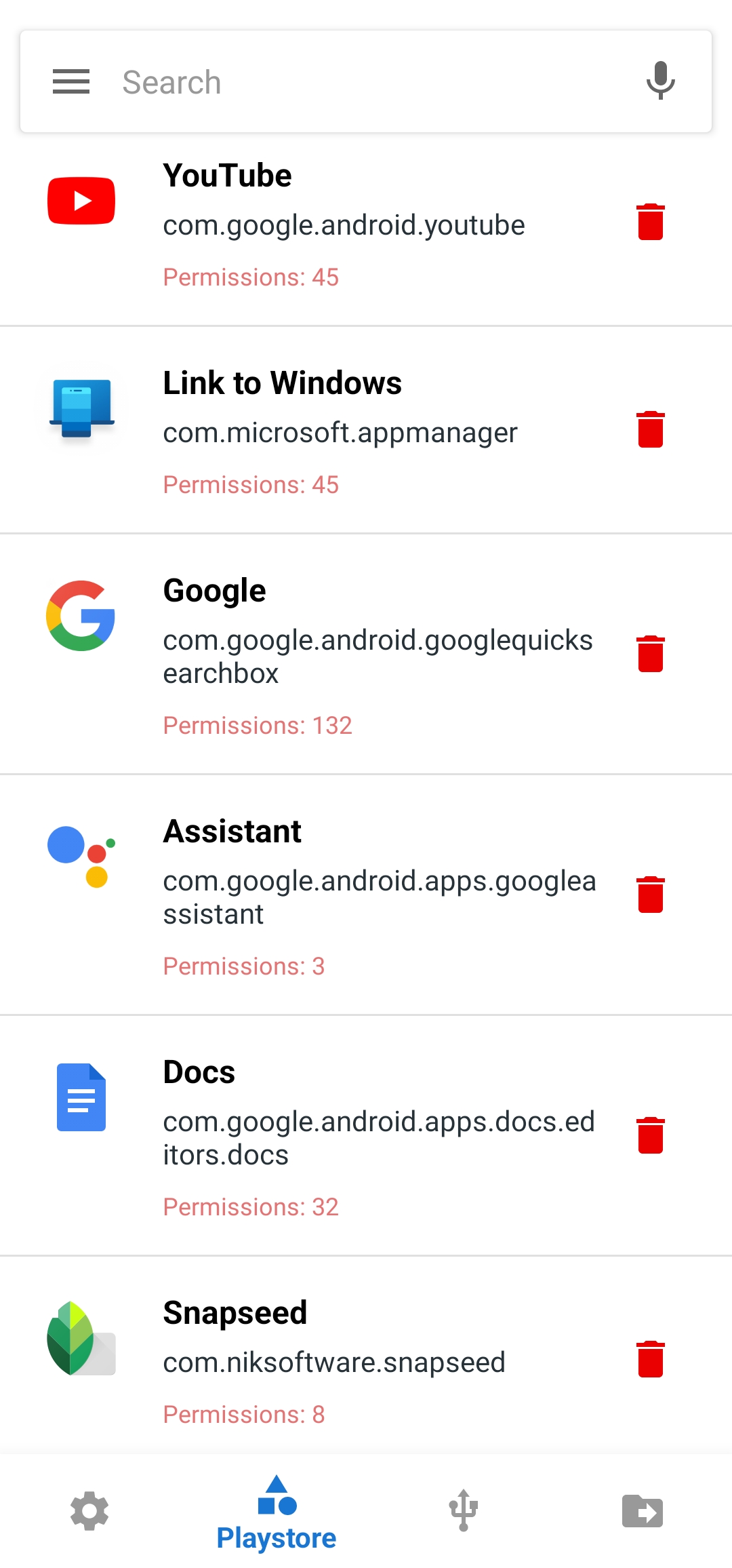Remove Assistant using its trash icon
Viewport: 732px width, 1568px height.
[x=650, y=895]
